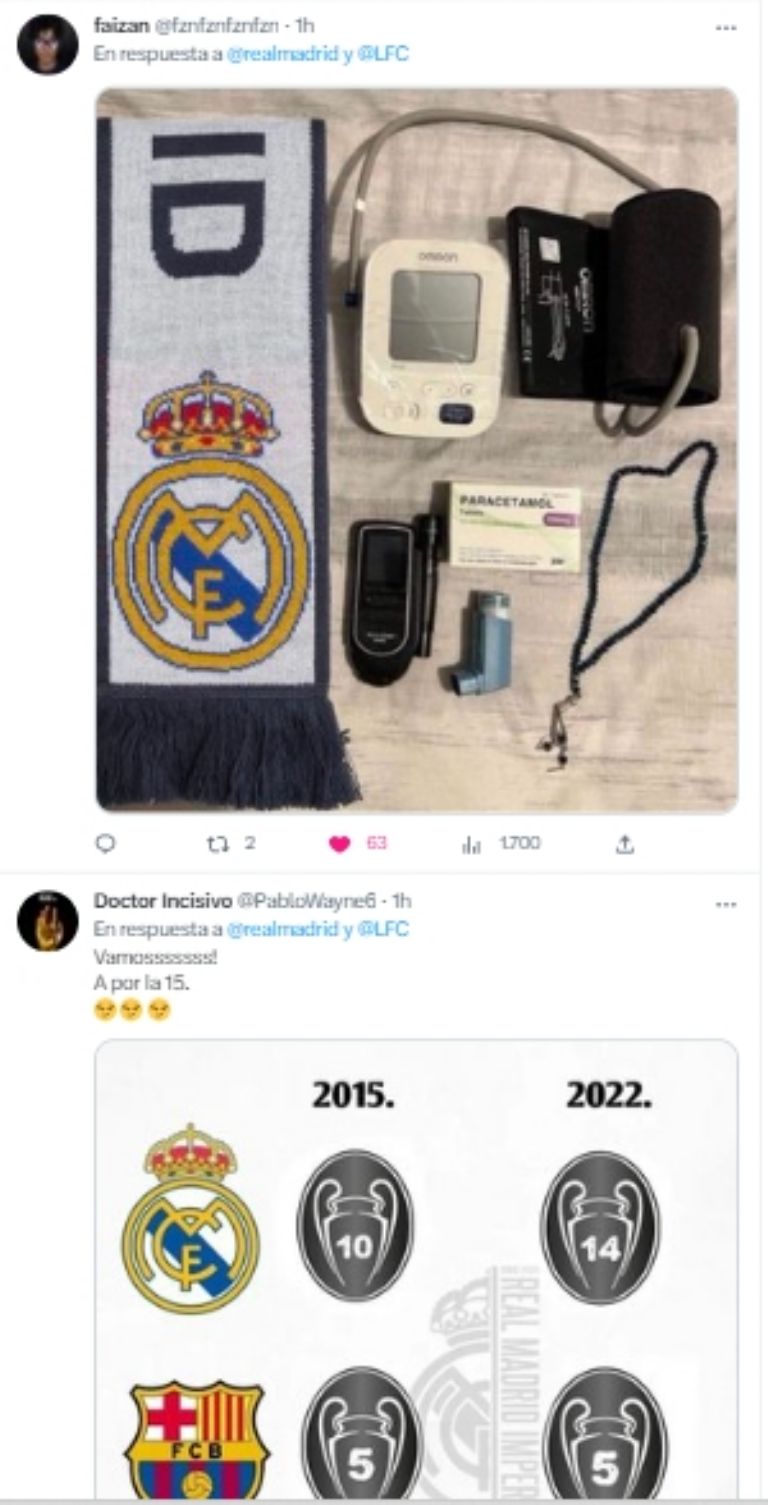768x1505 pixels.
Task: Like faizan's tweet
Action: (x=341, y=844)
